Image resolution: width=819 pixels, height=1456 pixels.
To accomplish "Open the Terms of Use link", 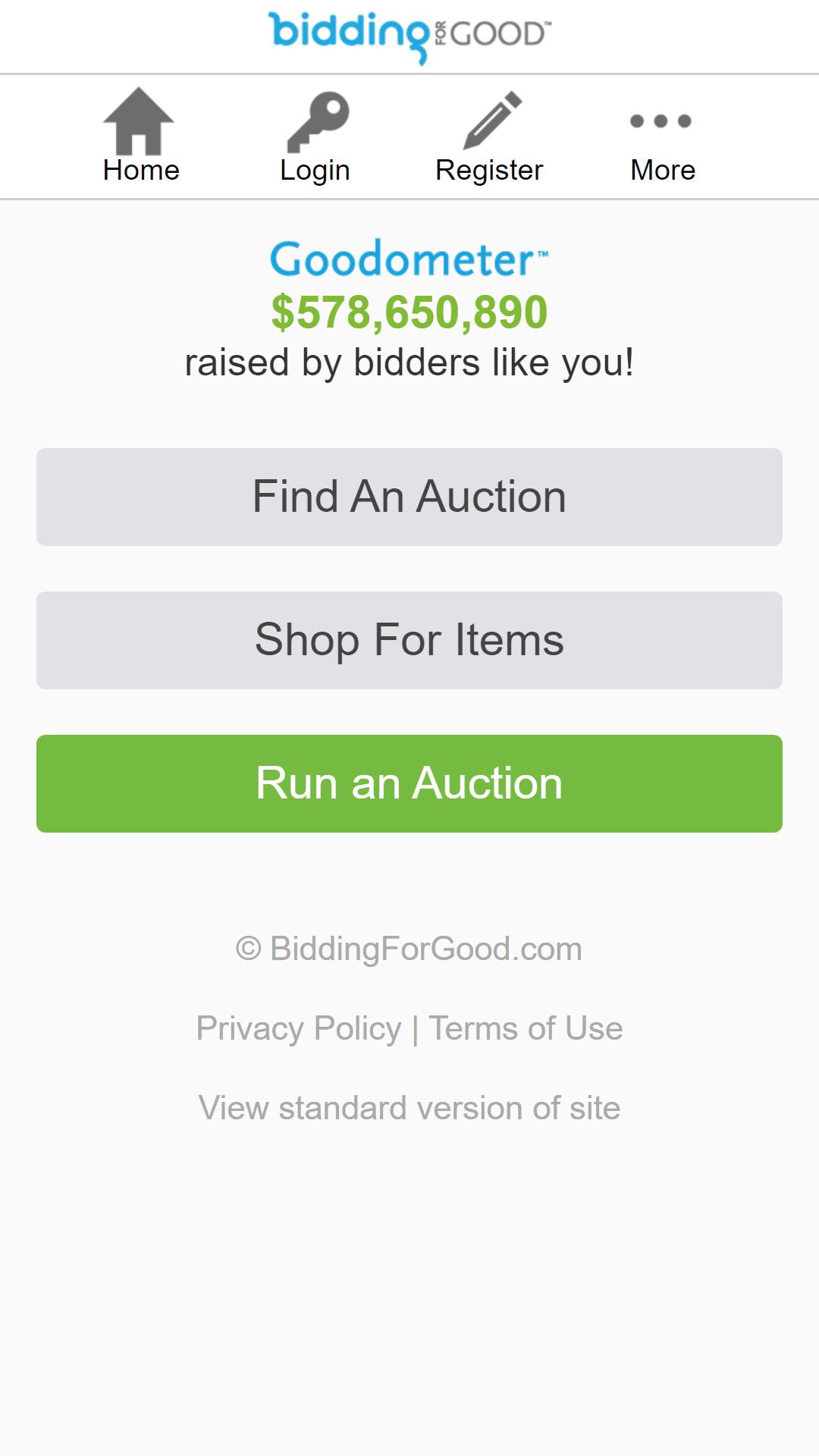I will pos(526,1029).
